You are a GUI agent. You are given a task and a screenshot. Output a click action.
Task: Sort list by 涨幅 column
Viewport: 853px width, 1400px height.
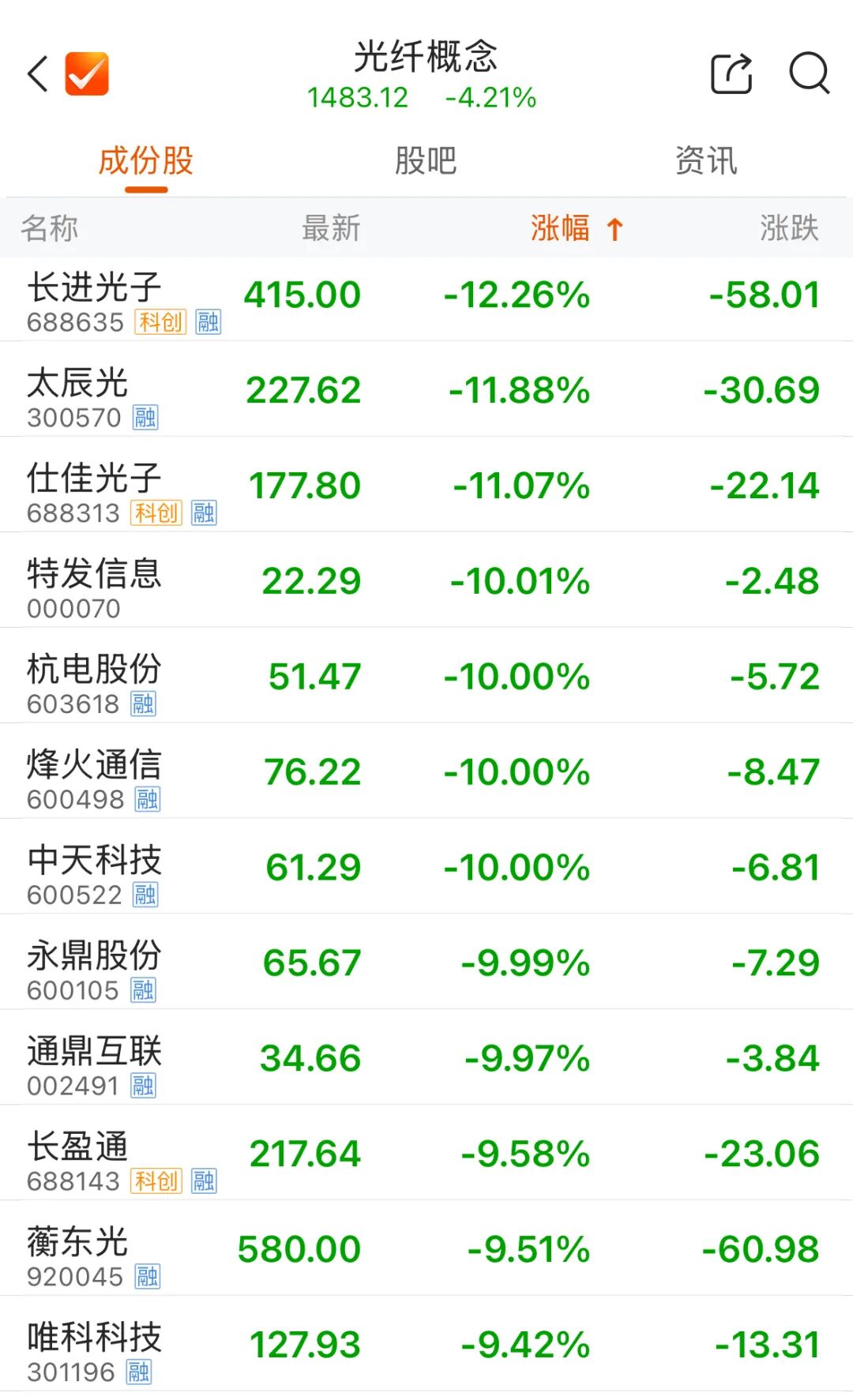577,228
